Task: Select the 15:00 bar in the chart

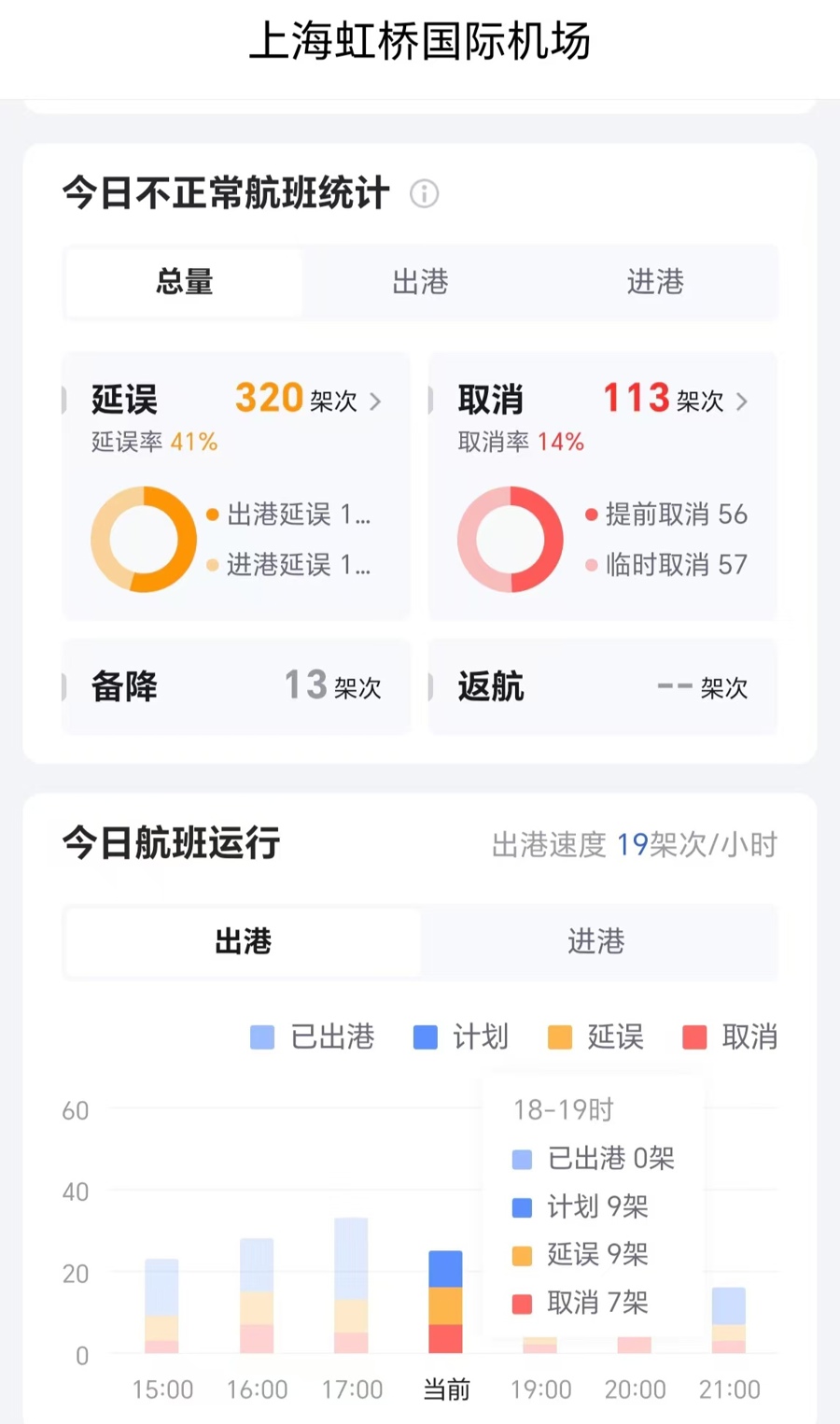Action: 161,1306
